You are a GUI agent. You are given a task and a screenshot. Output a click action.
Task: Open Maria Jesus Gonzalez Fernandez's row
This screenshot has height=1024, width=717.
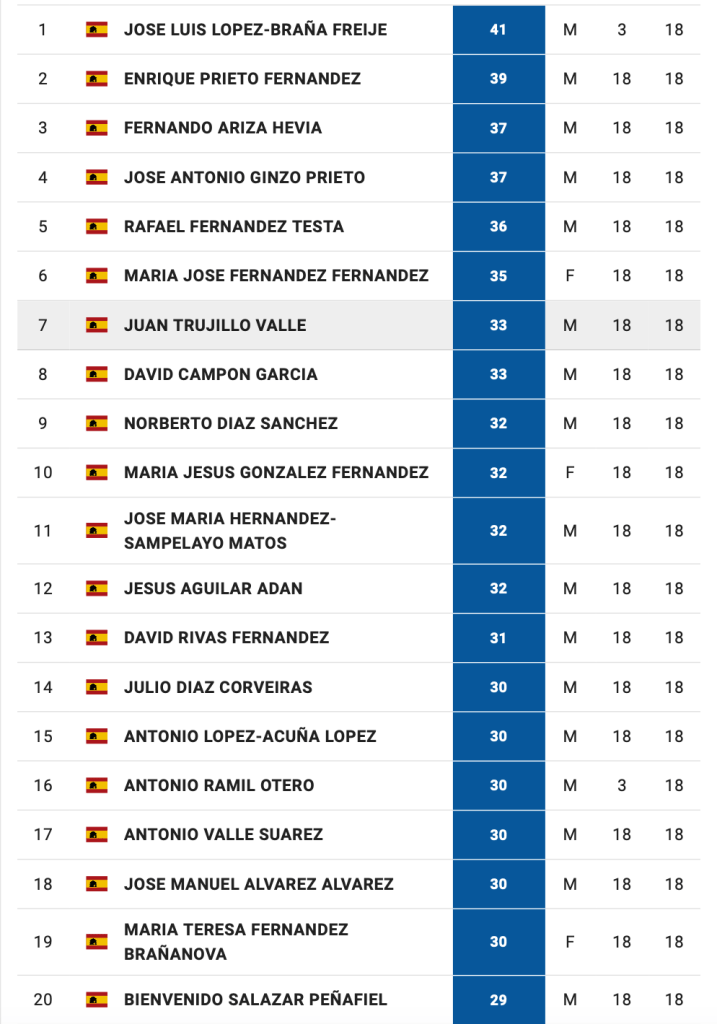click(276, 472)
